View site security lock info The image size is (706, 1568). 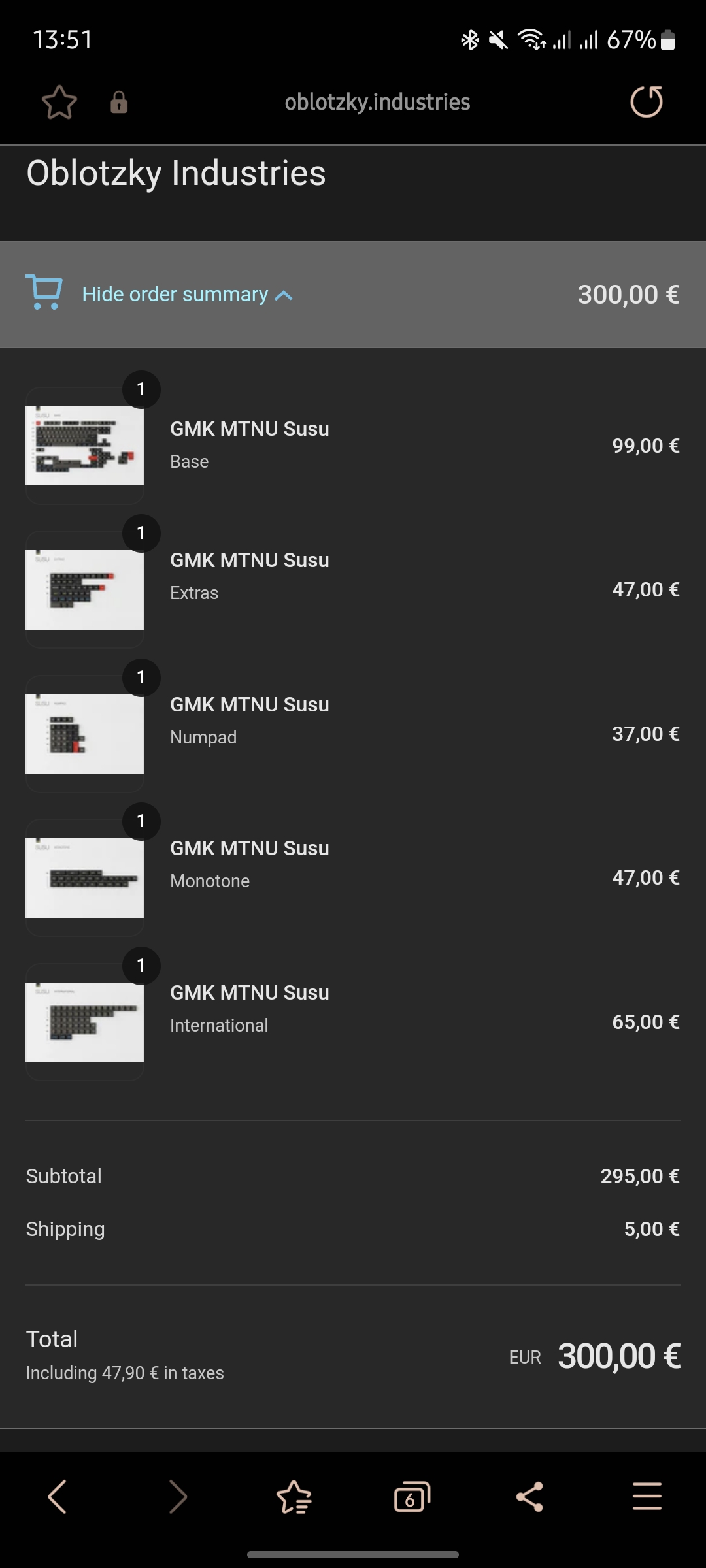point(119,103)
